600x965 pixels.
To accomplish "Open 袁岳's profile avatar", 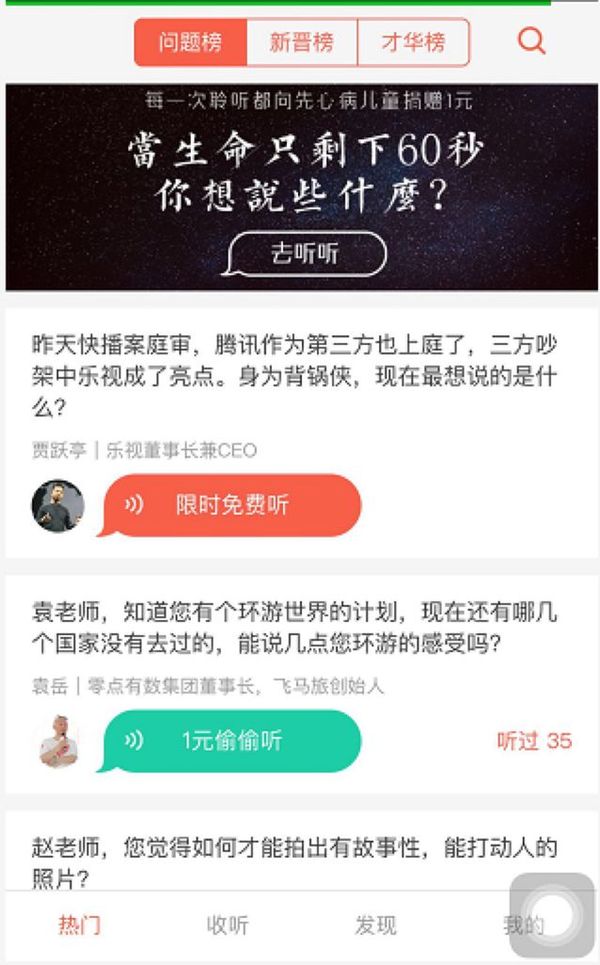I will 58,741.
